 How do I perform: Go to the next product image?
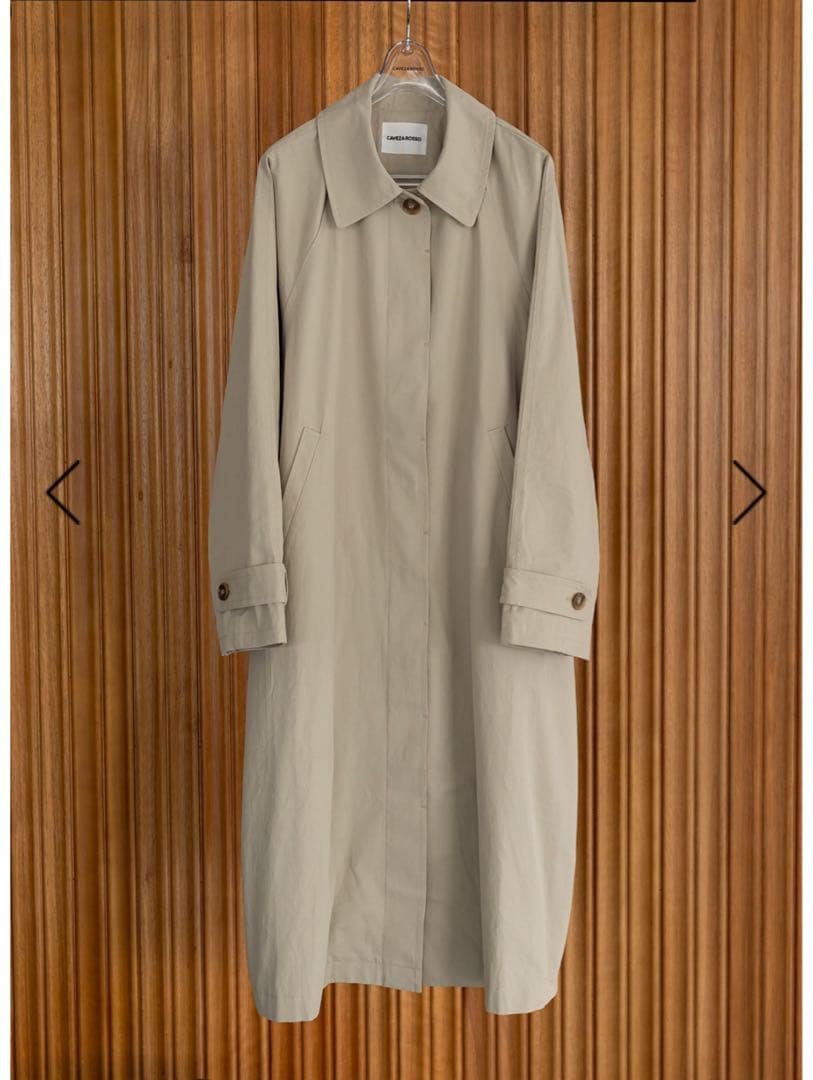click(748, 492)
